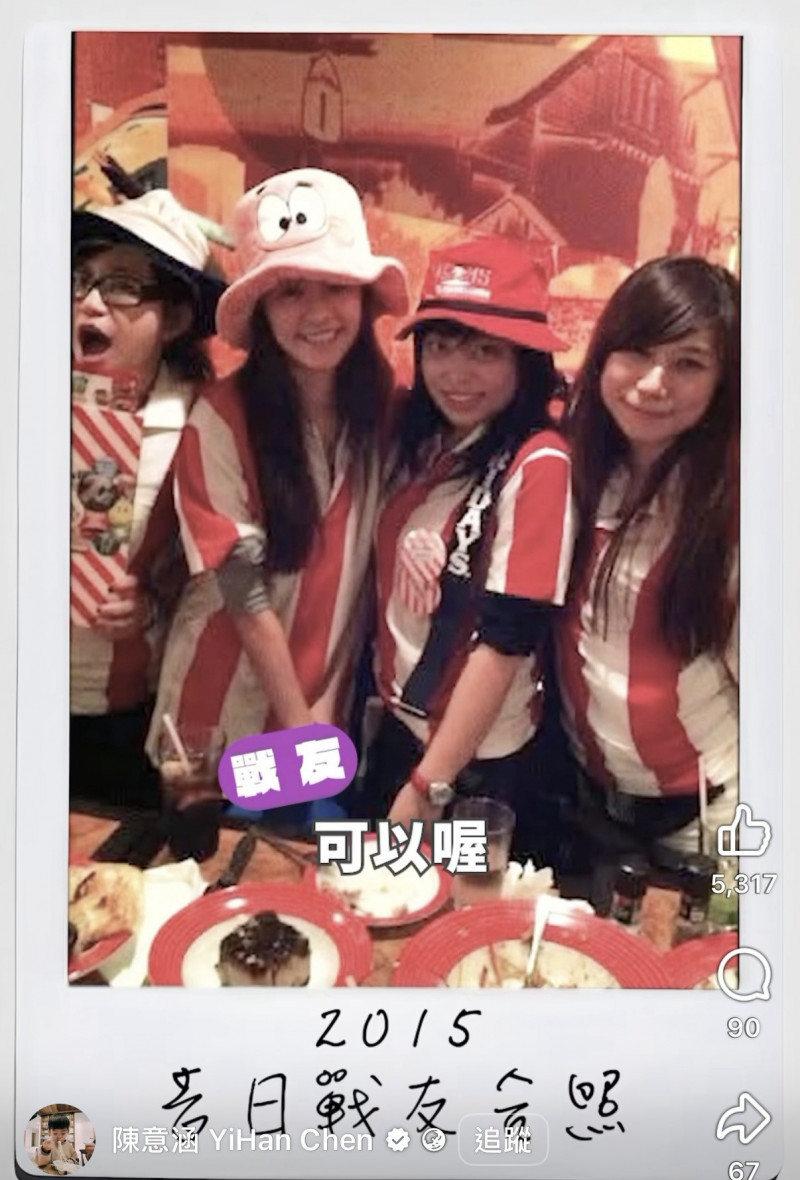Share this reel using the arrow icon

tap(743, 1118)
